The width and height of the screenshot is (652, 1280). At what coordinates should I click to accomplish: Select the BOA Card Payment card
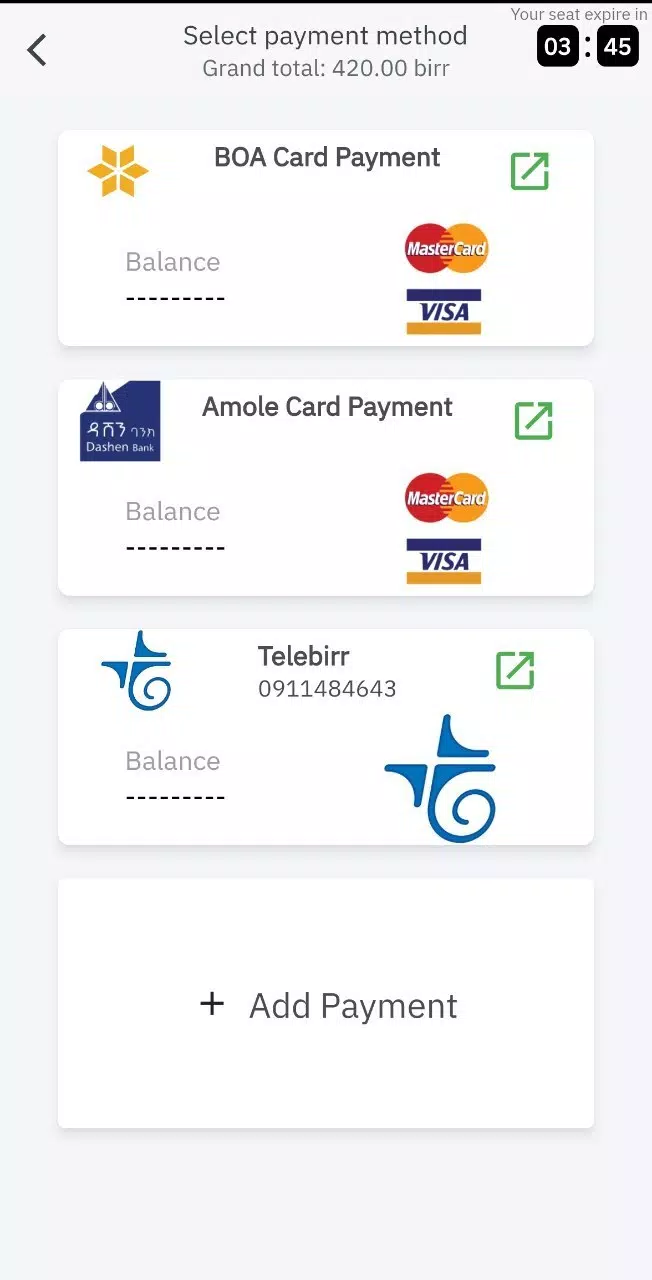(x=326, y=238)
